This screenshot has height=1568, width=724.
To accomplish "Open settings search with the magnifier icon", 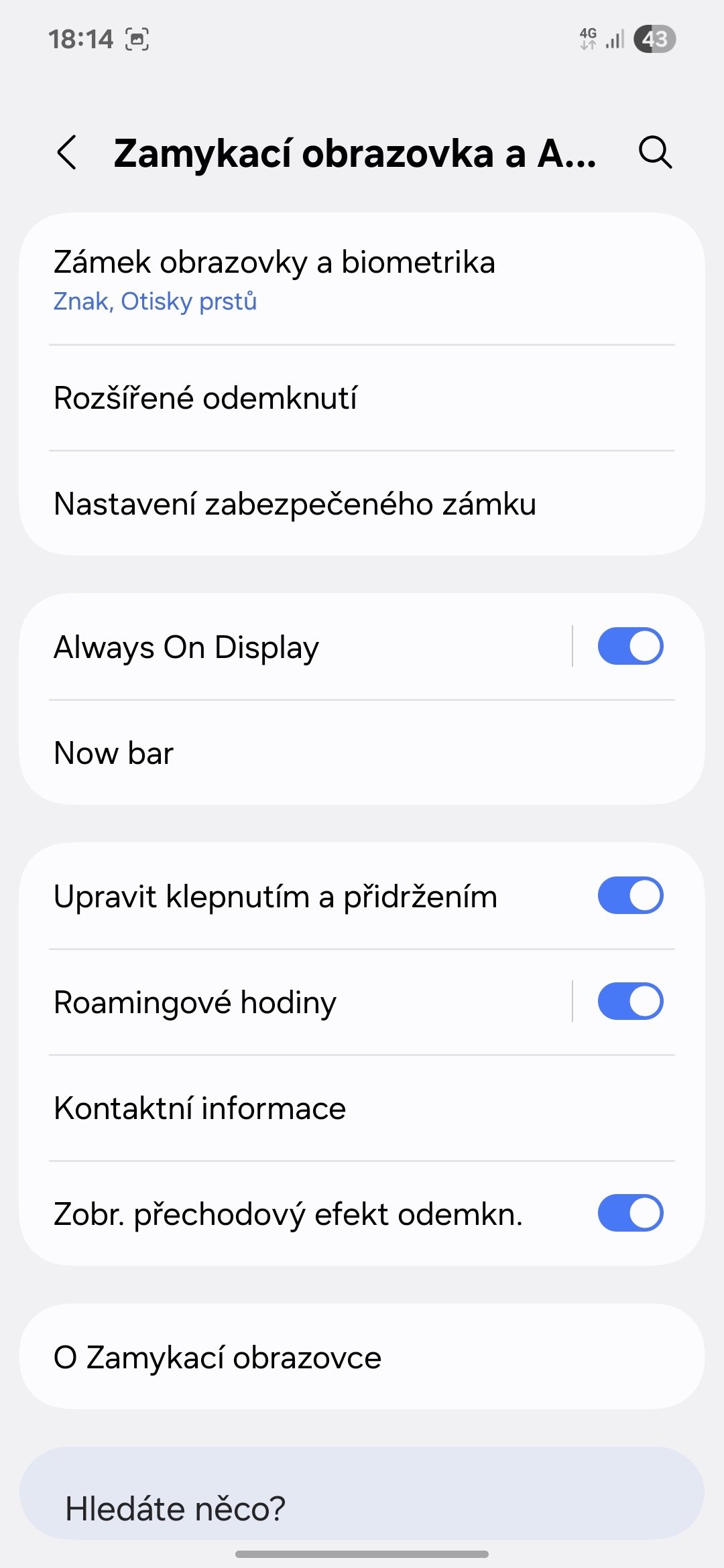I will (x=654, y=153).
